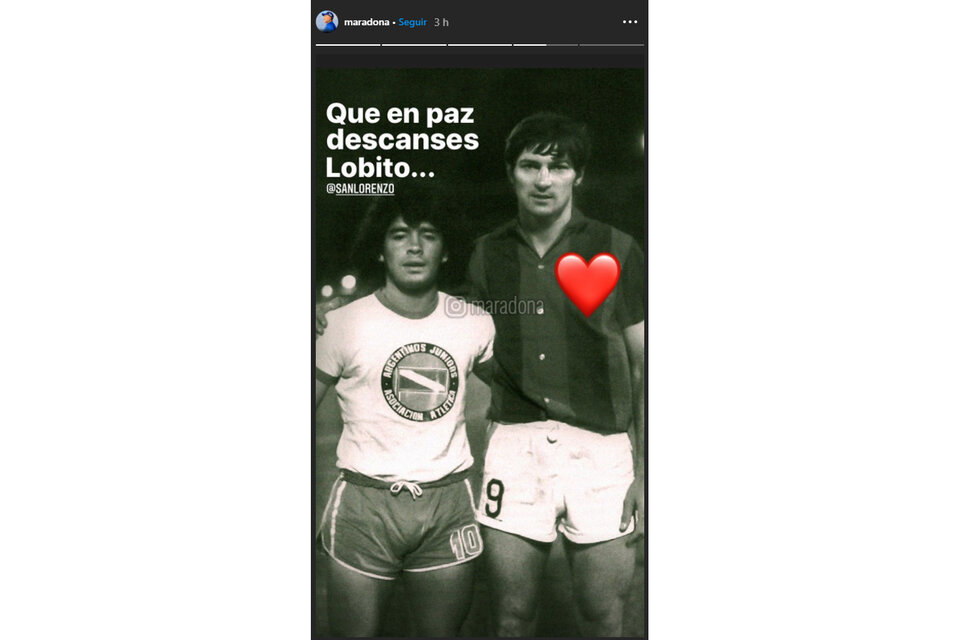Tap the maradona username
Image resolution: width=960 pixels, height=640 pixels.
(x=367, y=22)
